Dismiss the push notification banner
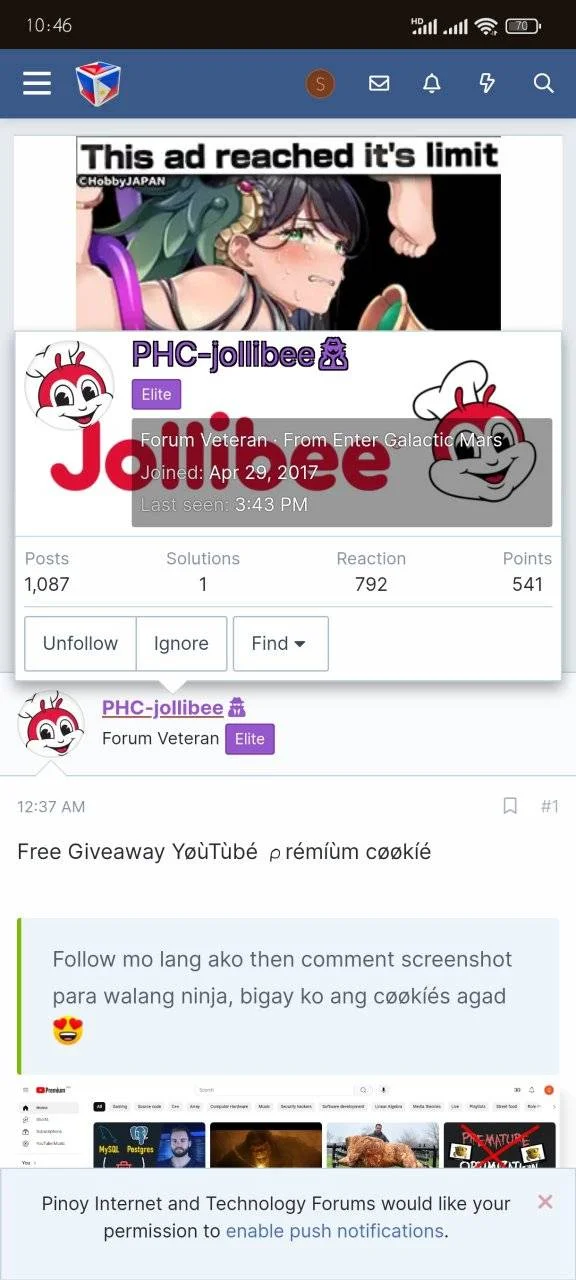The width and height of the screenshot is (576, 1280). point(545,1202)
